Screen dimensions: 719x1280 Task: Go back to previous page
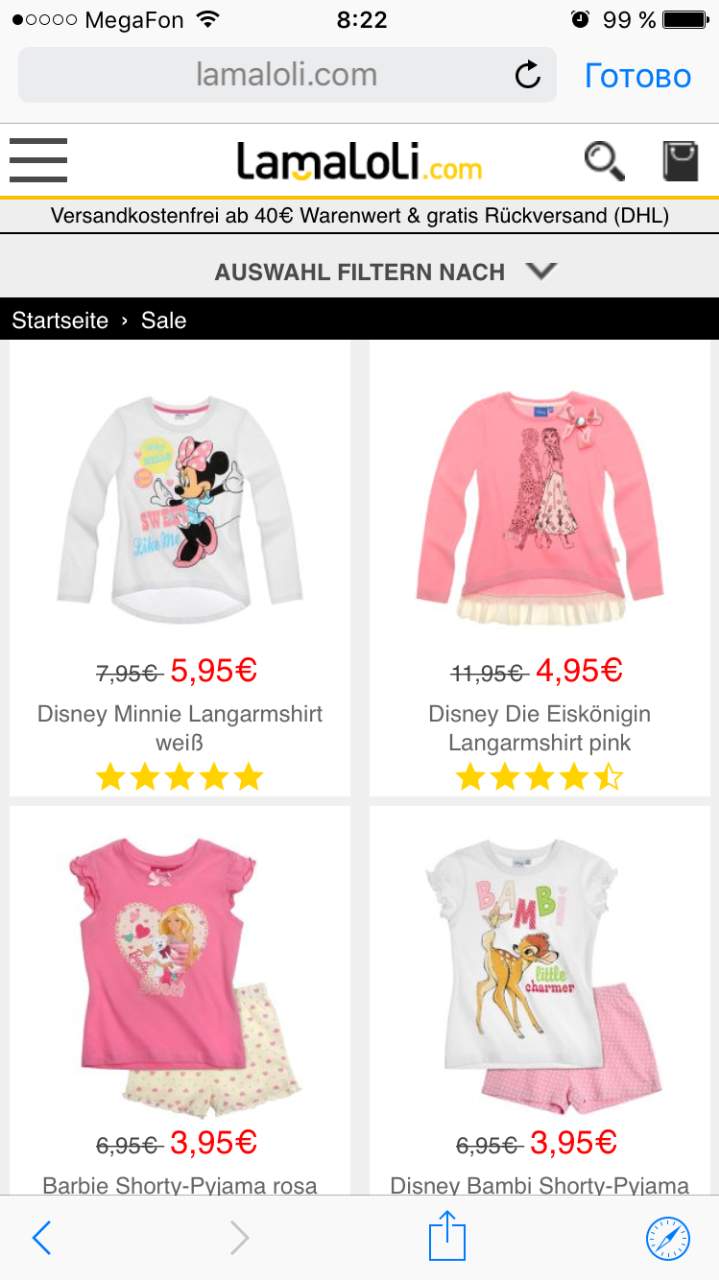(41, 1238)
